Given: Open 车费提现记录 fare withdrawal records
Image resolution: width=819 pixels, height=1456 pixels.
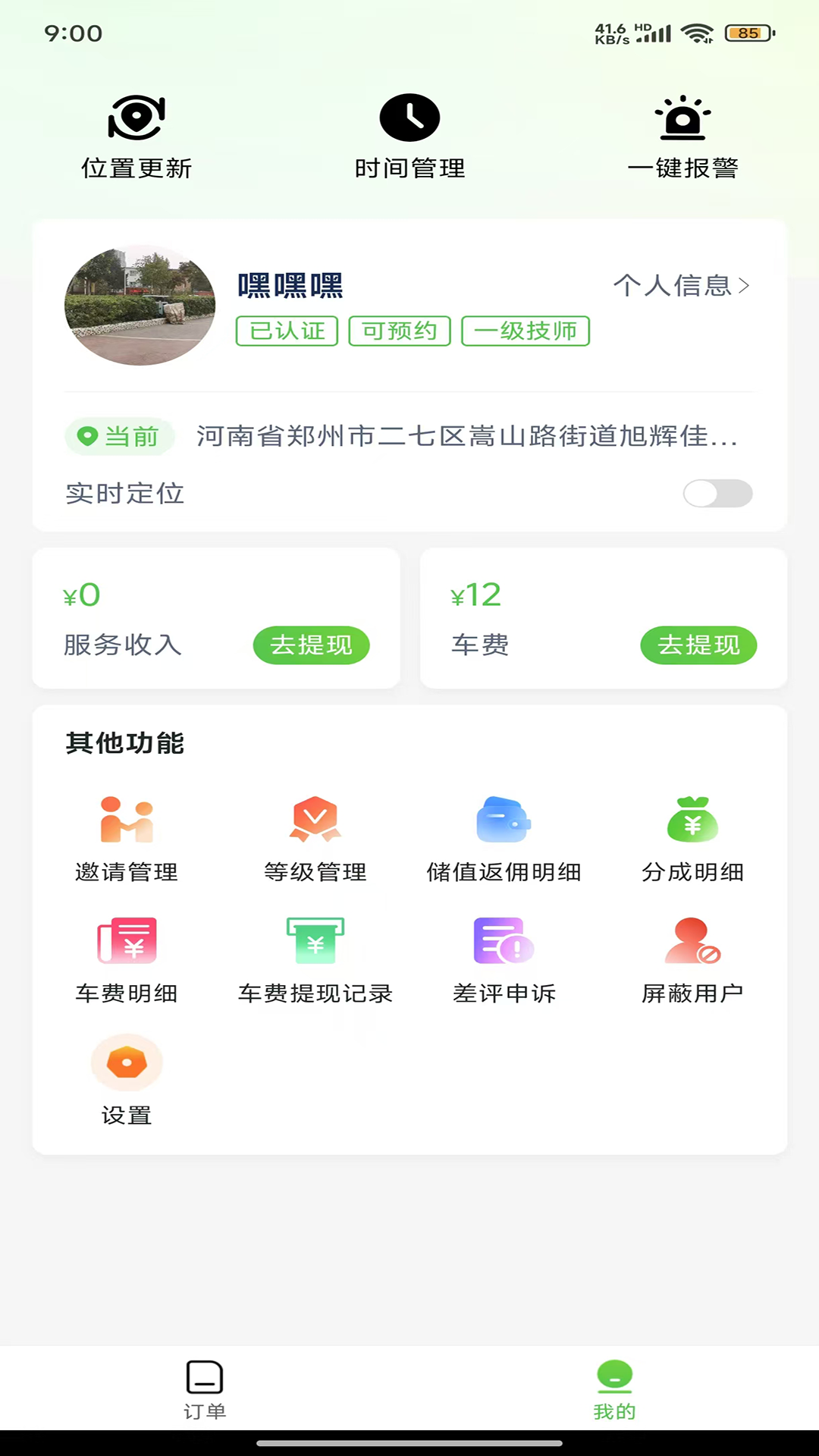Looking at the screenshot, I should point(315,959).
